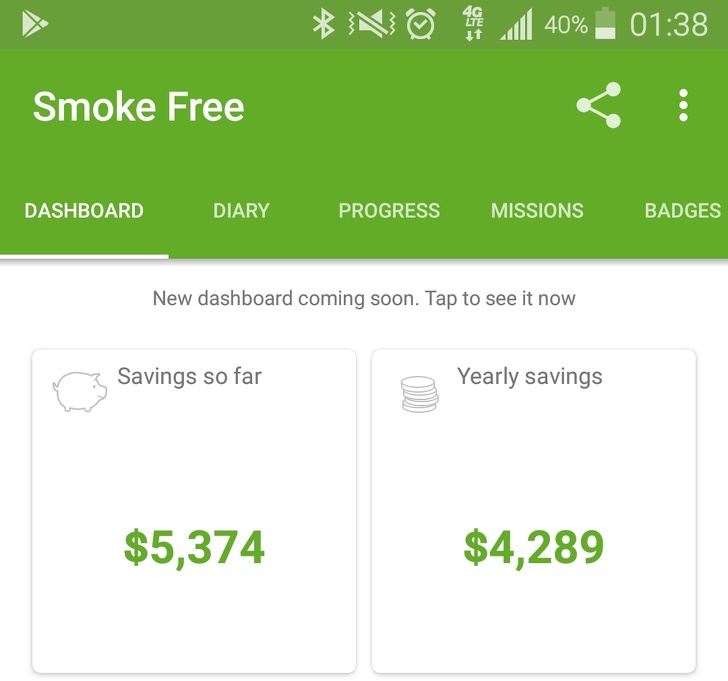The height and width of the screenshot is (681, 728).
Task: Go to the Missions tab
Action: coord(537,211)
